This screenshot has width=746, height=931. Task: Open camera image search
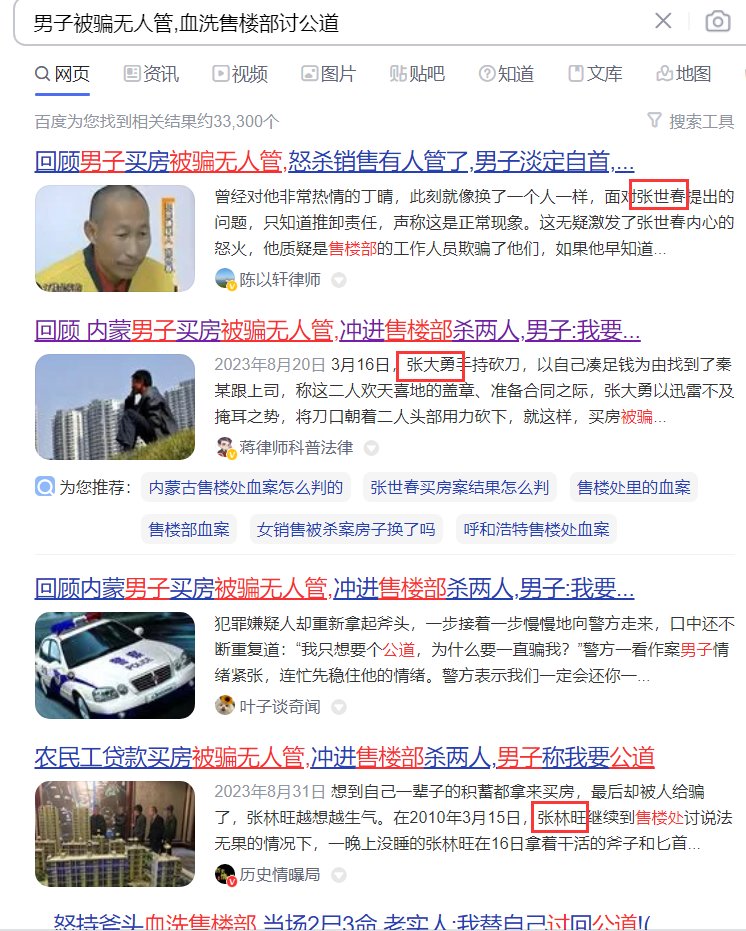717,22
